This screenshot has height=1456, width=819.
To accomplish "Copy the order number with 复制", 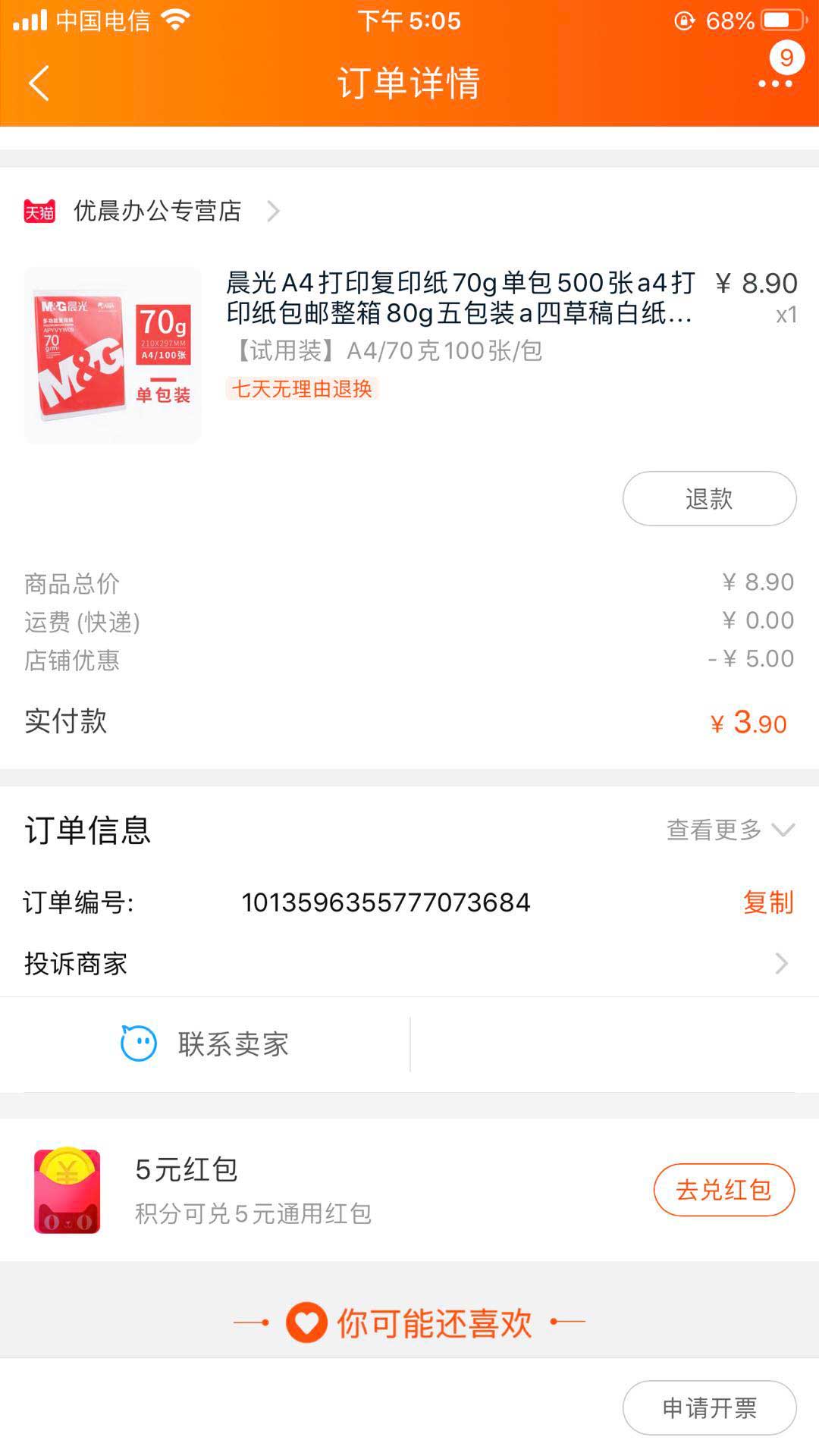I will coord(767,902).
